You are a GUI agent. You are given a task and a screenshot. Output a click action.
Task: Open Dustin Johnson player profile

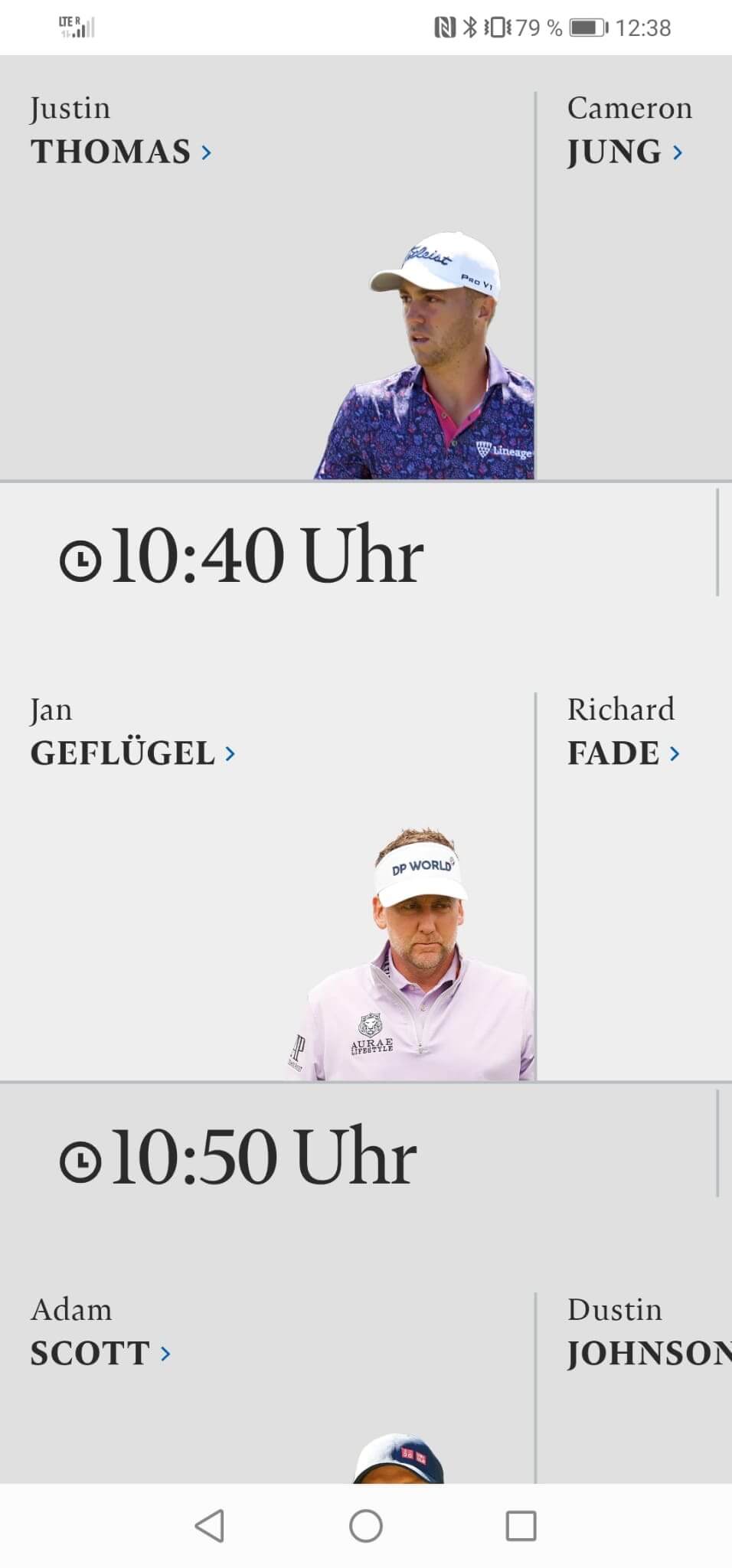click(x=648, y=1354)
